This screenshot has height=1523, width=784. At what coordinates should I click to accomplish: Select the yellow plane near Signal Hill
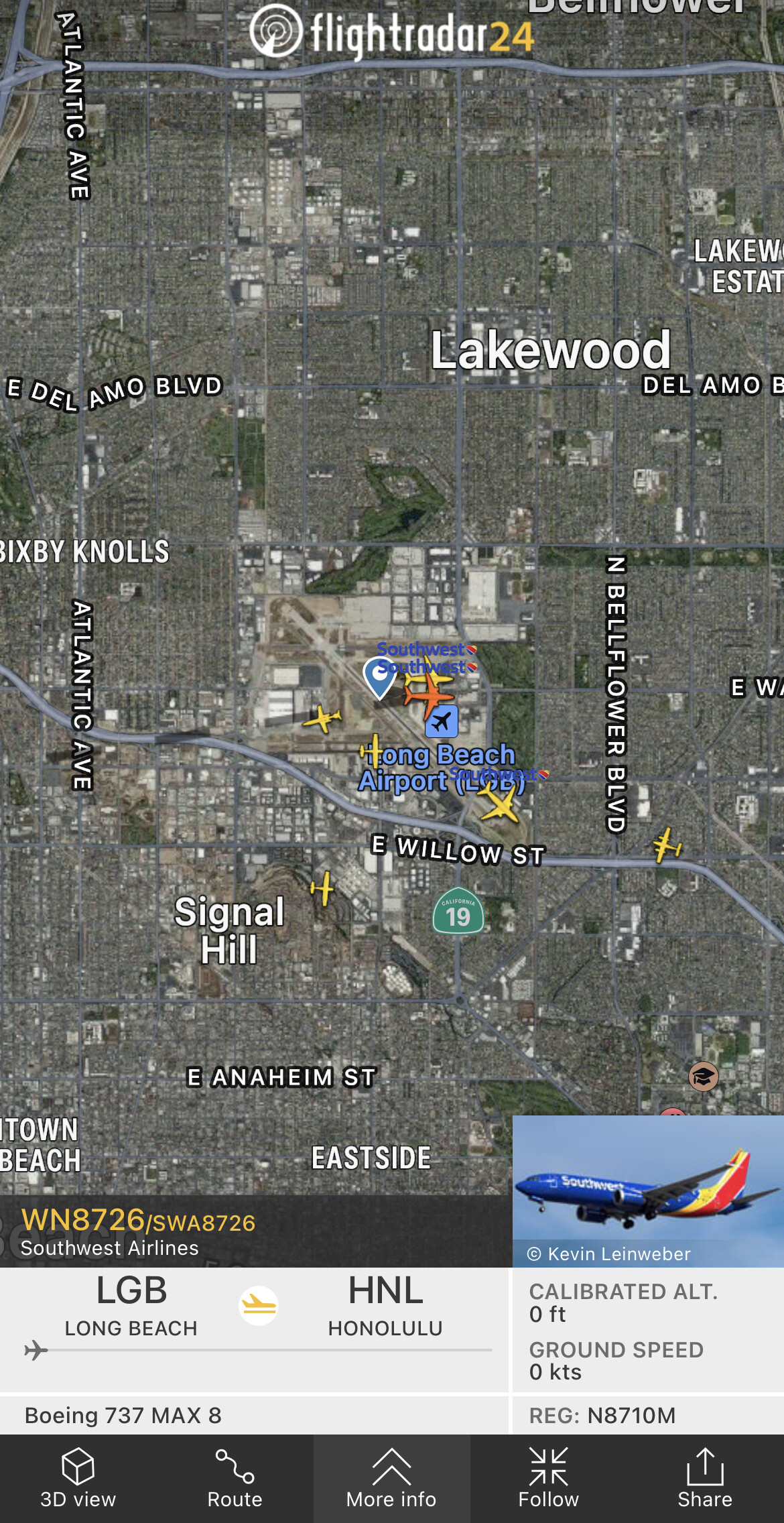pyautogui.click(x=322, y=889)
